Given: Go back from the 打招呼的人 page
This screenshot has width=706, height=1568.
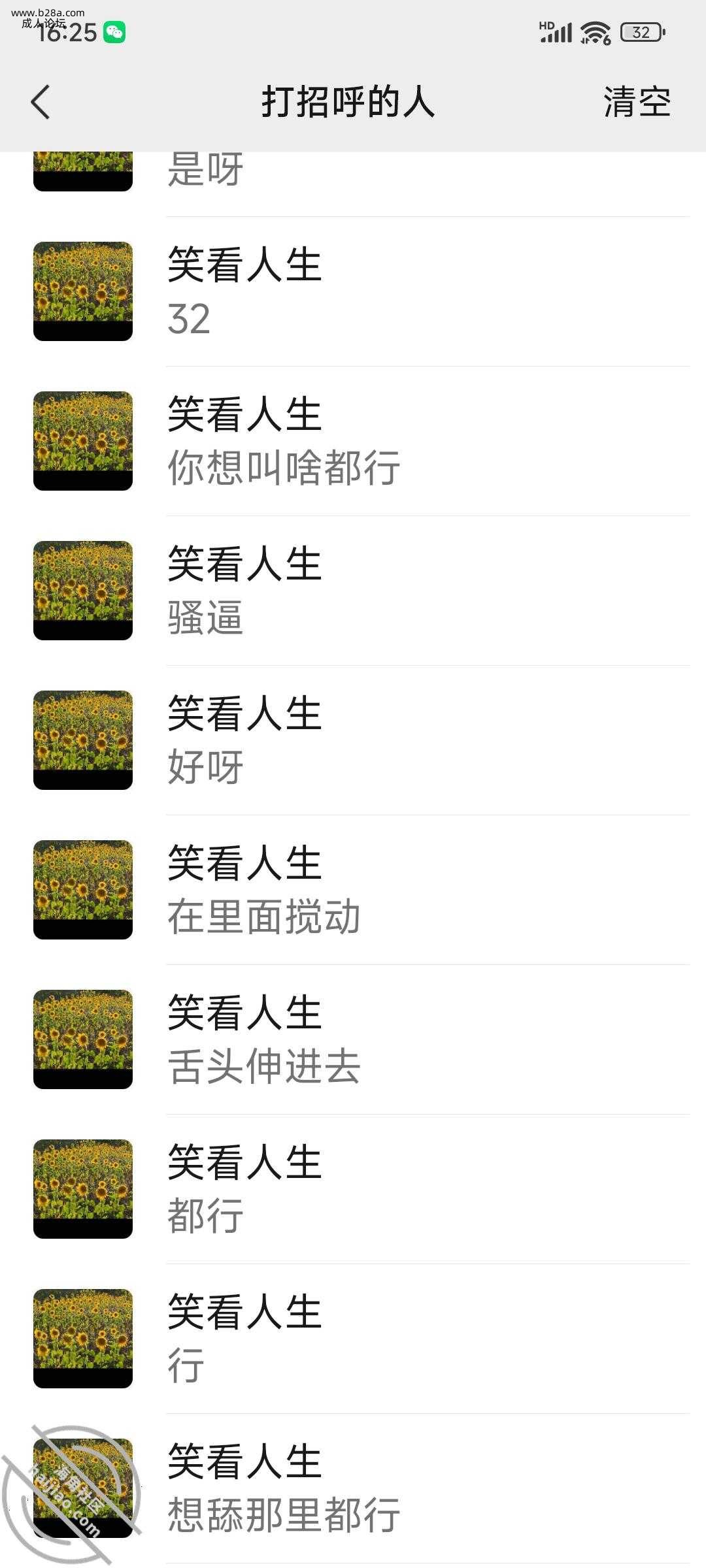Looking at the screenshot, I should (41, 103).
